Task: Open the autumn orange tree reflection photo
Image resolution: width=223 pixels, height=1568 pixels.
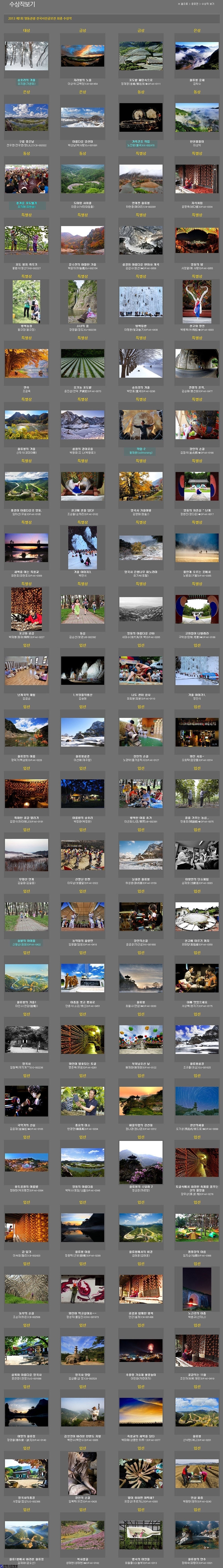Action: (x=26, y=363)
